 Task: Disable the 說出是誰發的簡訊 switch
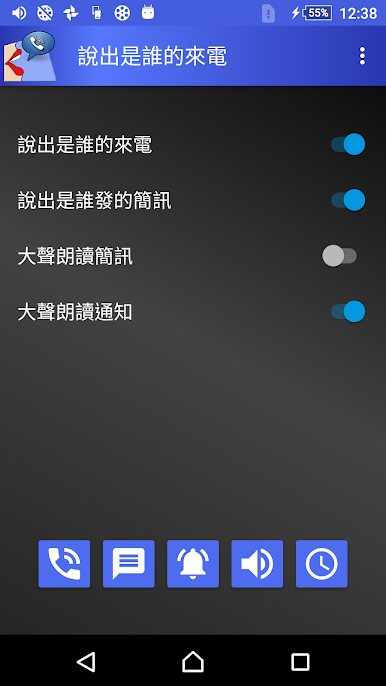point(348,200)
